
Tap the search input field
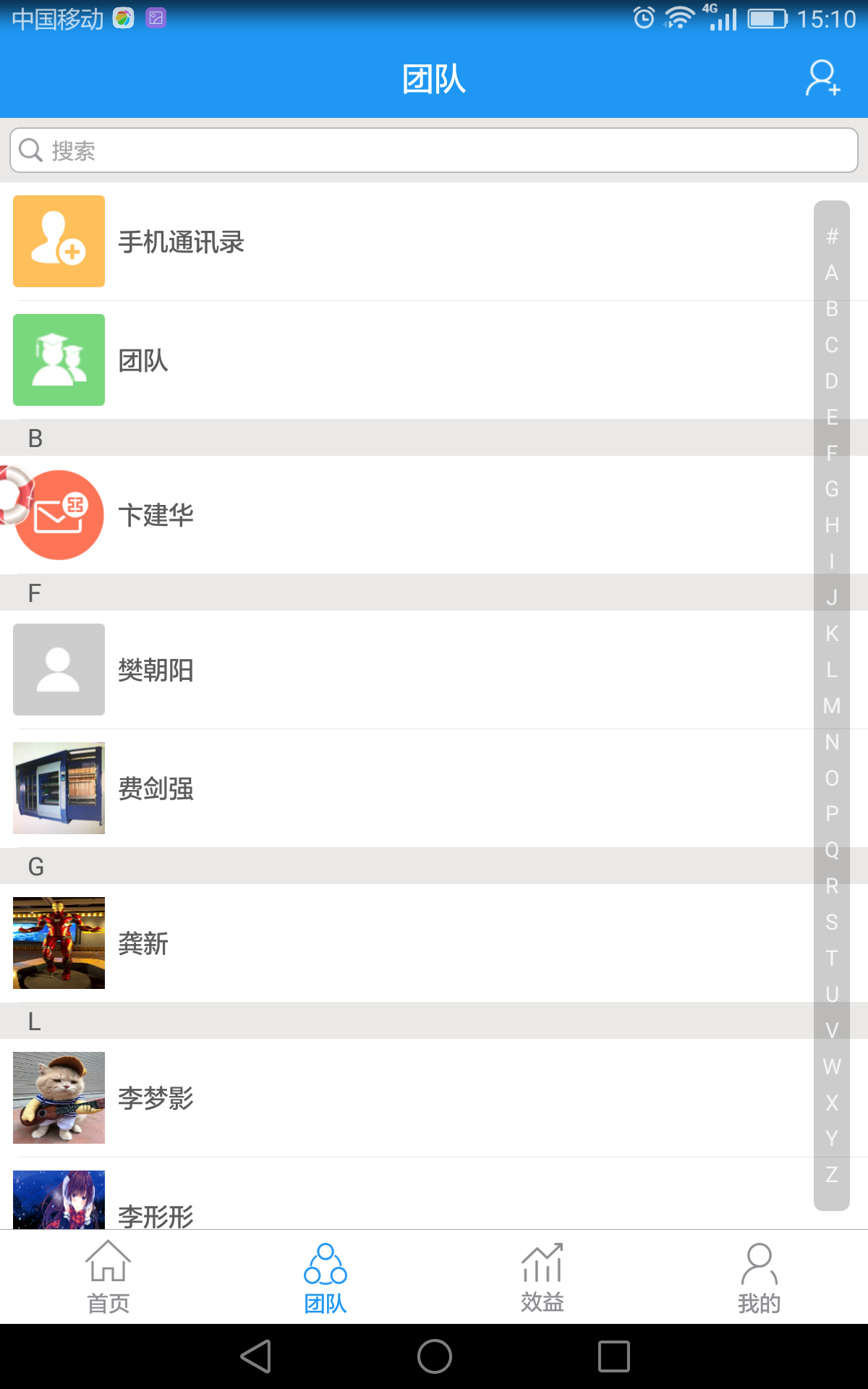pyautogui.click(x=434, y=150)
